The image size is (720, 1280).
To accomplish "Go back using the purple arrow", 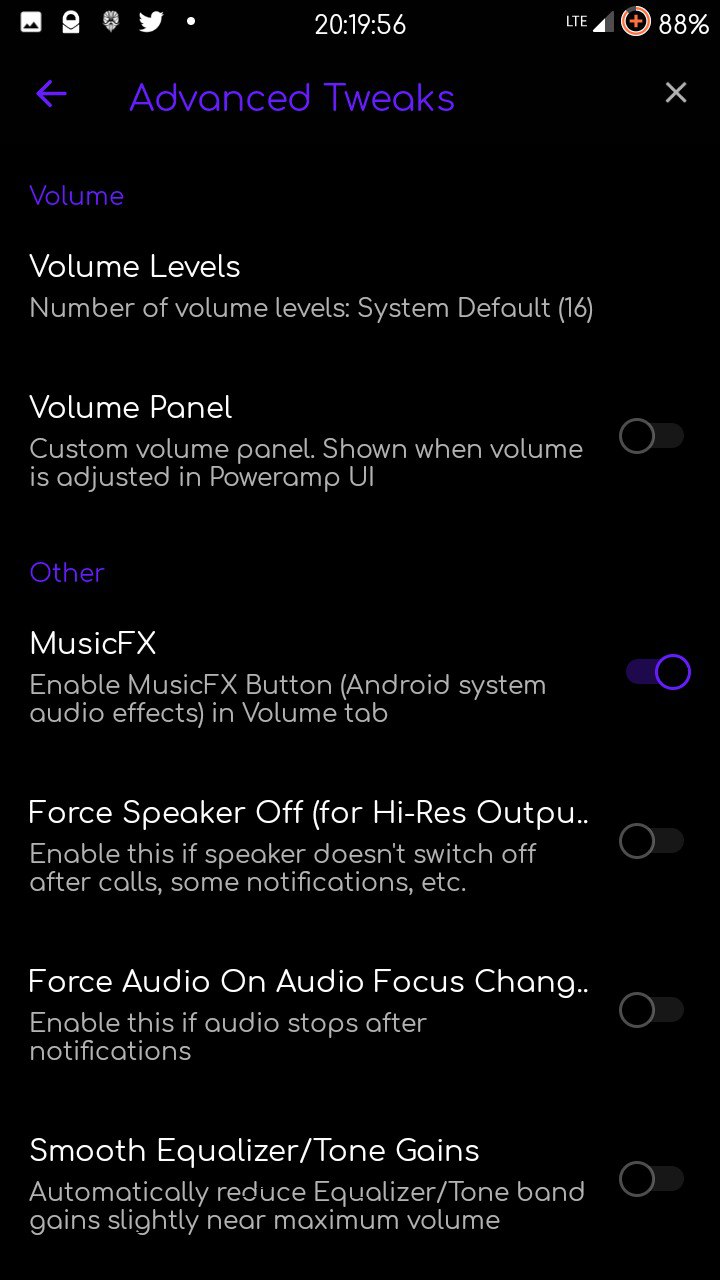I will [51, 94].
